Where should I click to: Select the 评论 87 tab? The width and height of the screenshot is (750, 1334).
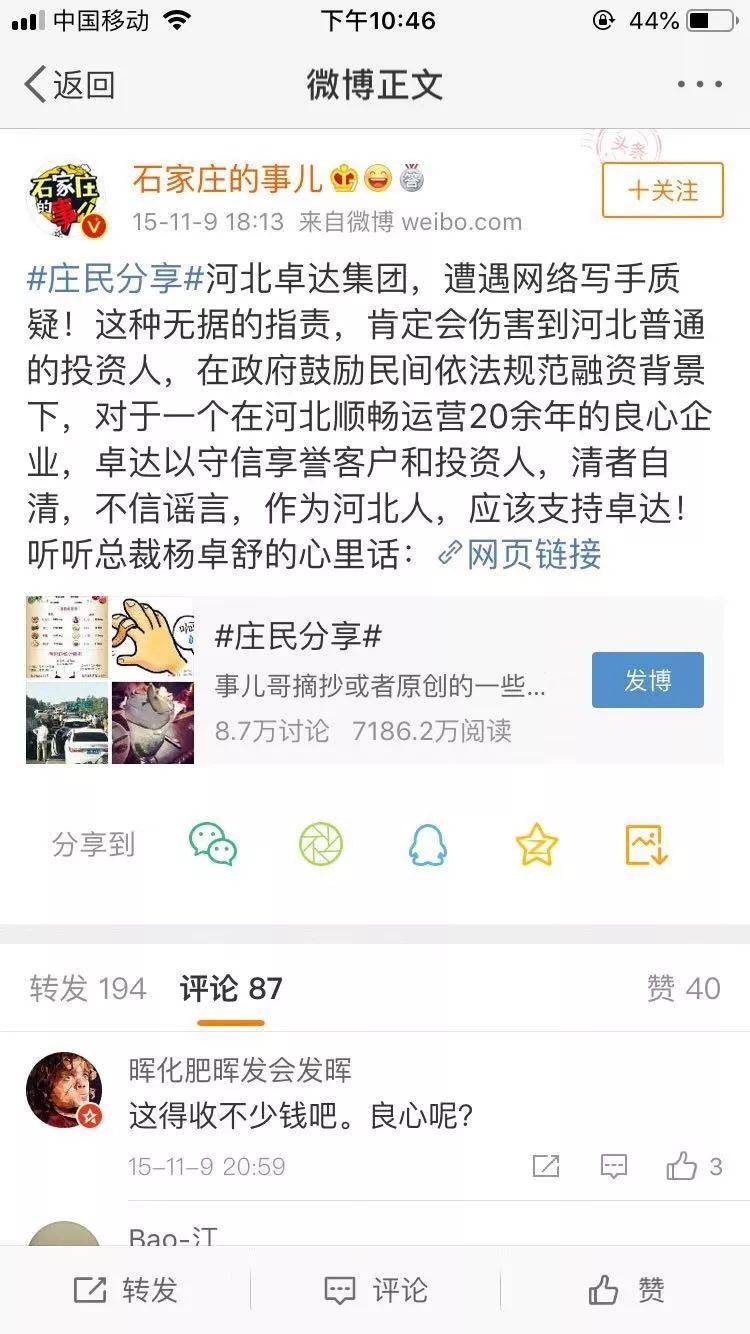click(x=231, y=989)
